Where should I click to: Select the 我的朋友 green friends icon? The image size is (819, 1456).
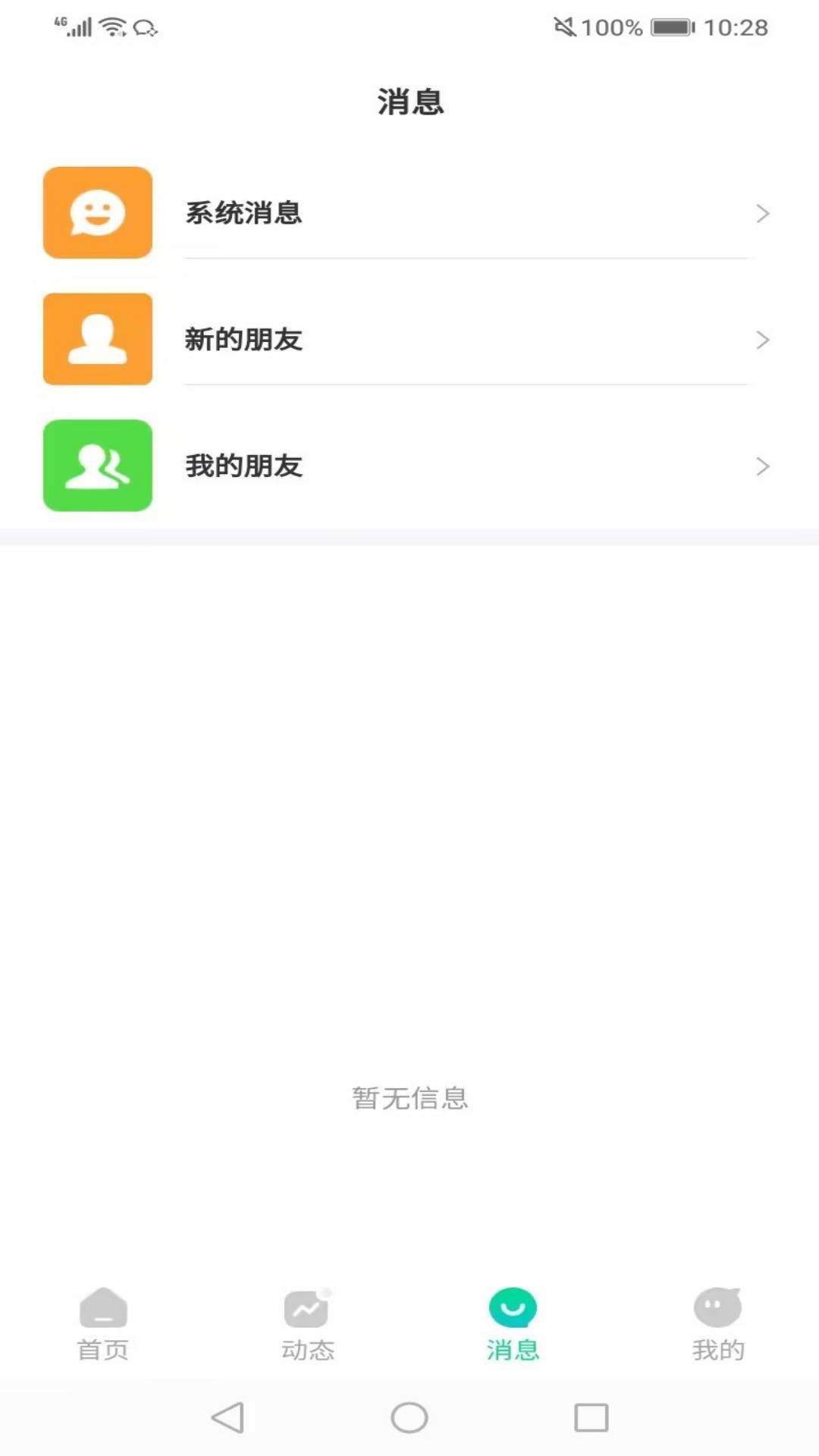click(x=97, y=466)
